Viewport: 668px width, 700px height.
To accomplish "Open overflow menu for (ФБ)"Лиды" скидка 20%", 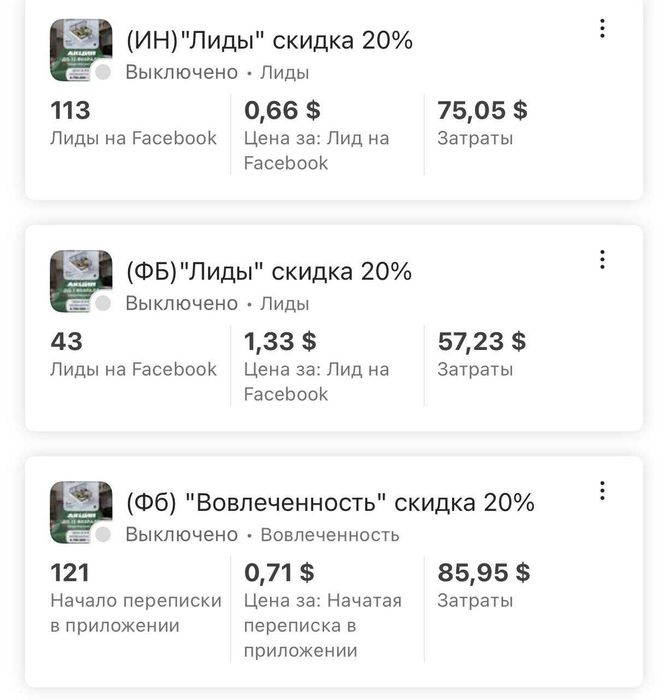I will tap(602, 260).
